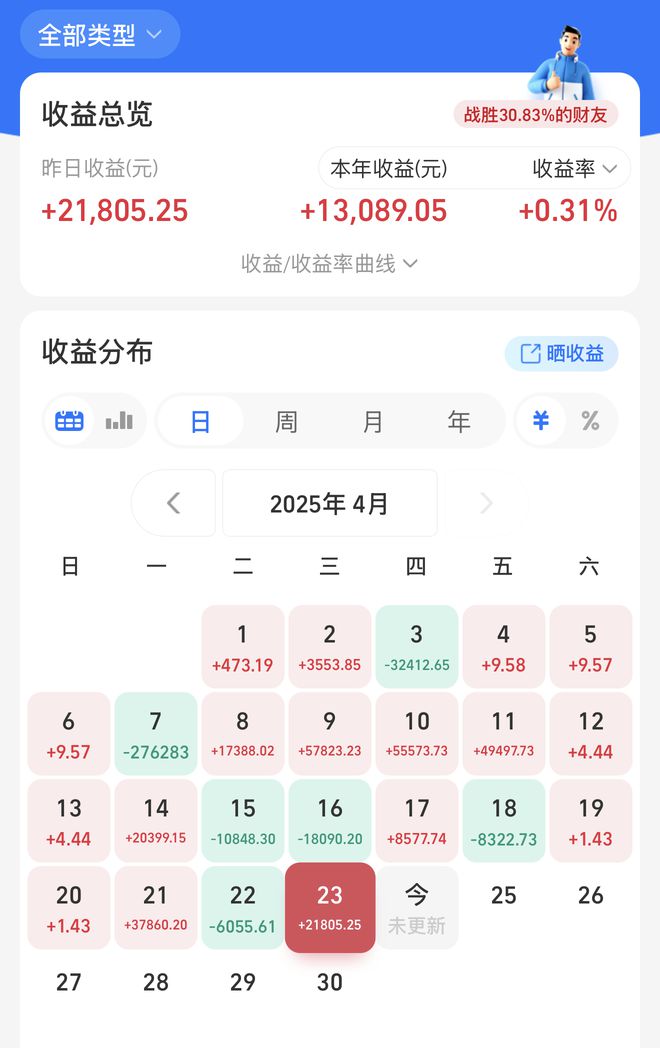
Task: Select April 9 showing +57823.23
Action: 329,734
